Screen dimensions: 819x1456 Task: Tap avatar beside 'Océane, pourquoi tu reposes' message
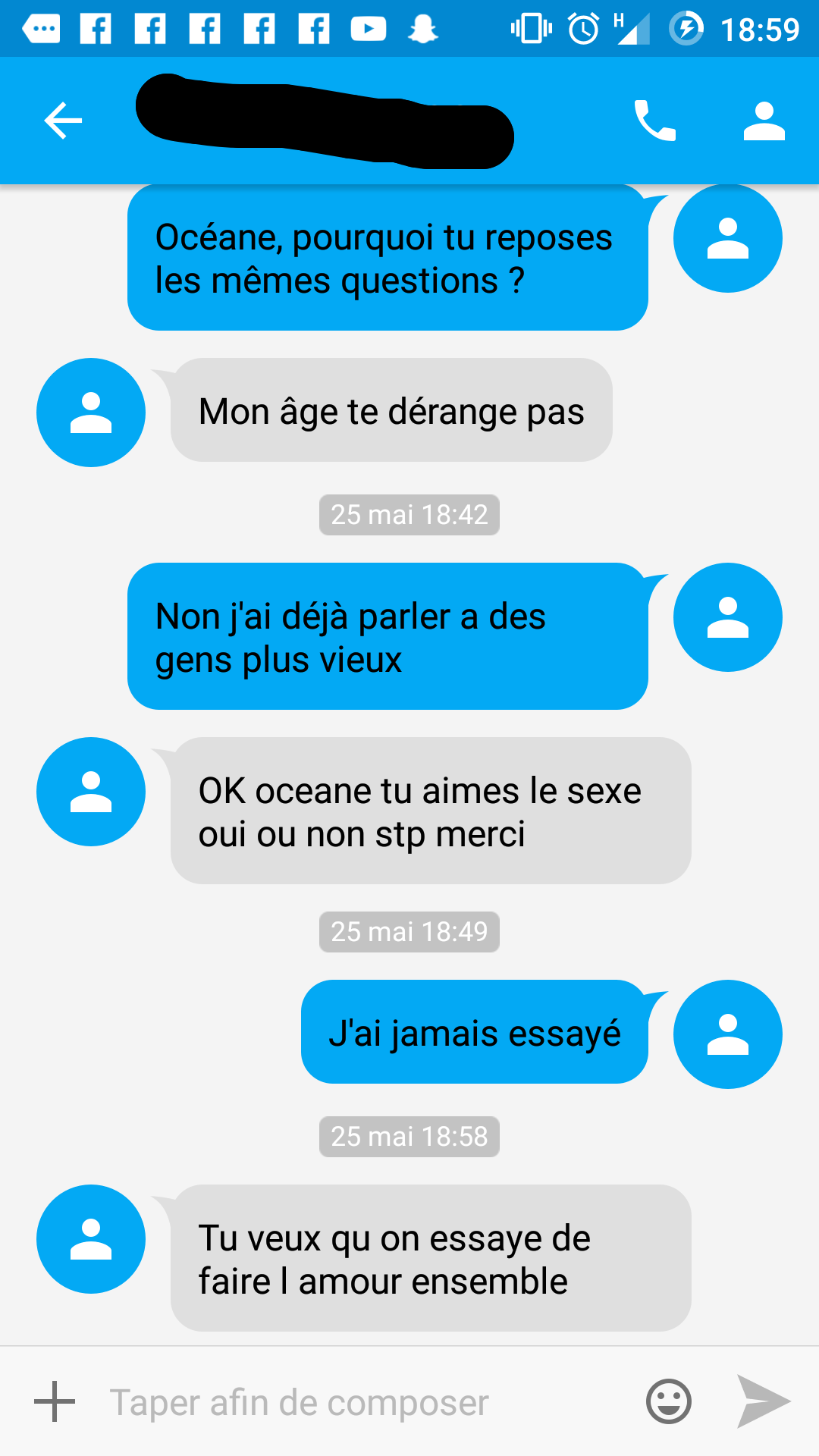click(x=727, y=238)
